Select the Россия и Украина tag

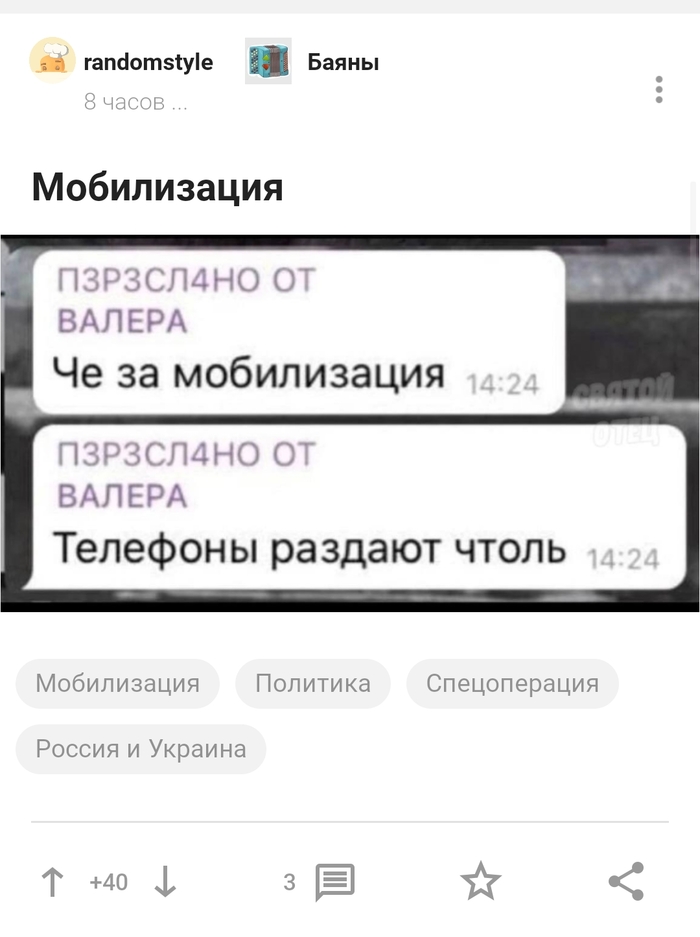point(141,749)
